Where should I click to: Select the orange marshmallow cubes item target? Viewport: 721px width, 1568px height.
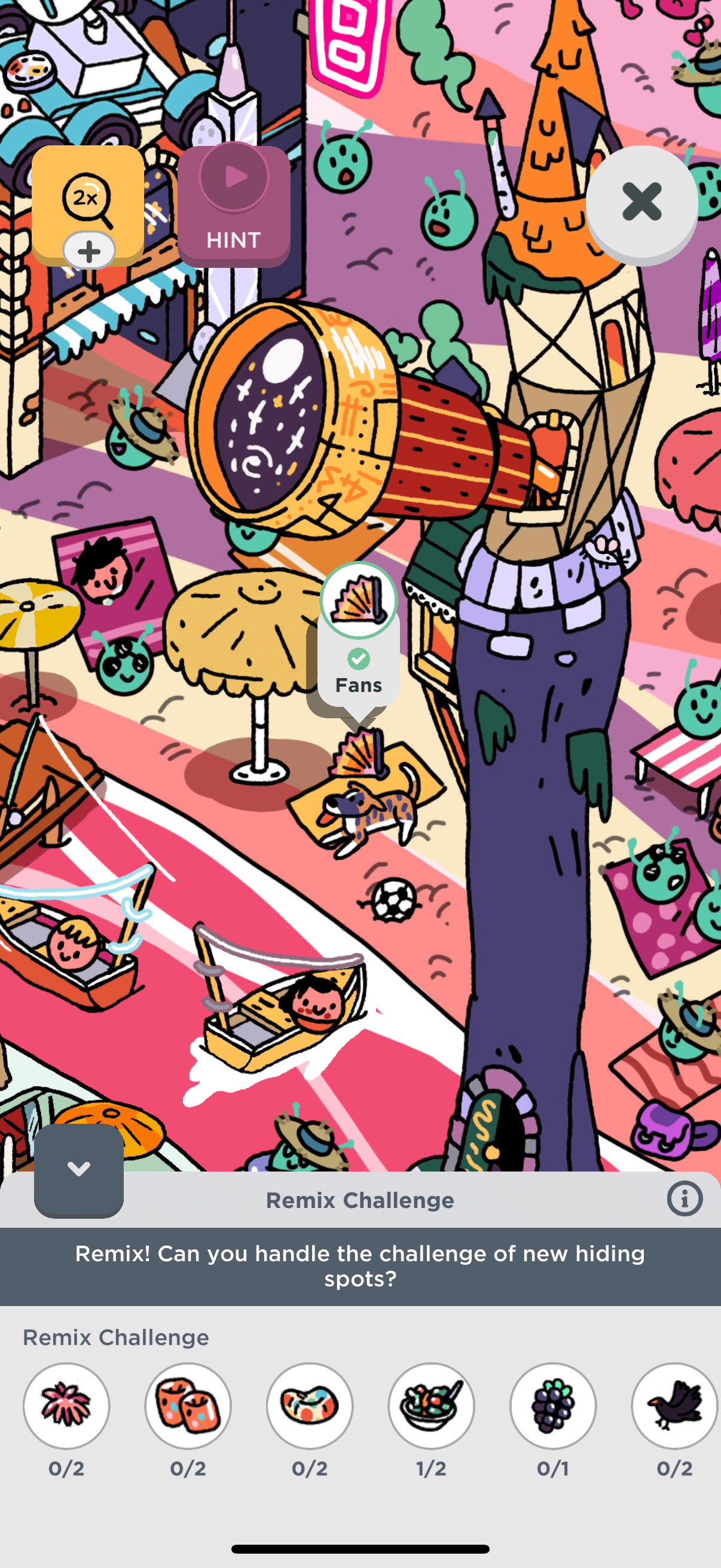188,1405
